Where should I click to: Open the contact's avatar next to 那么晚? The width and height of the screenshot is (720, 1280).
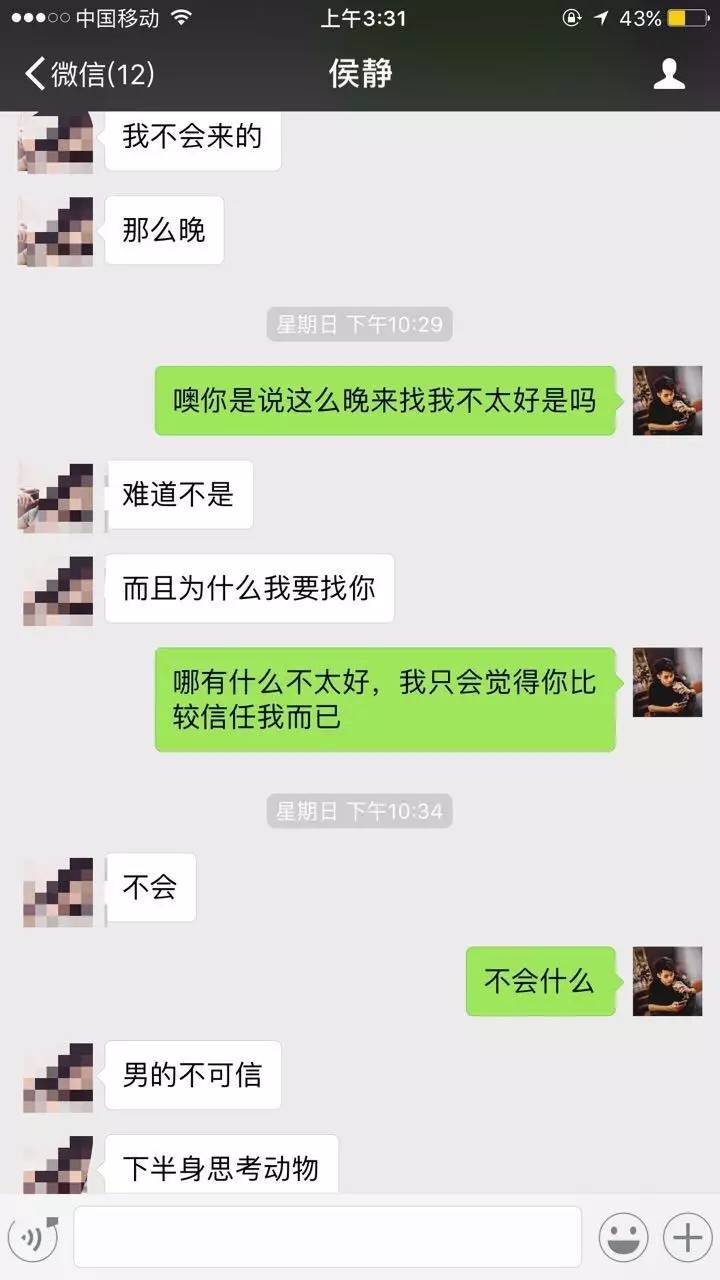[58, 231]
